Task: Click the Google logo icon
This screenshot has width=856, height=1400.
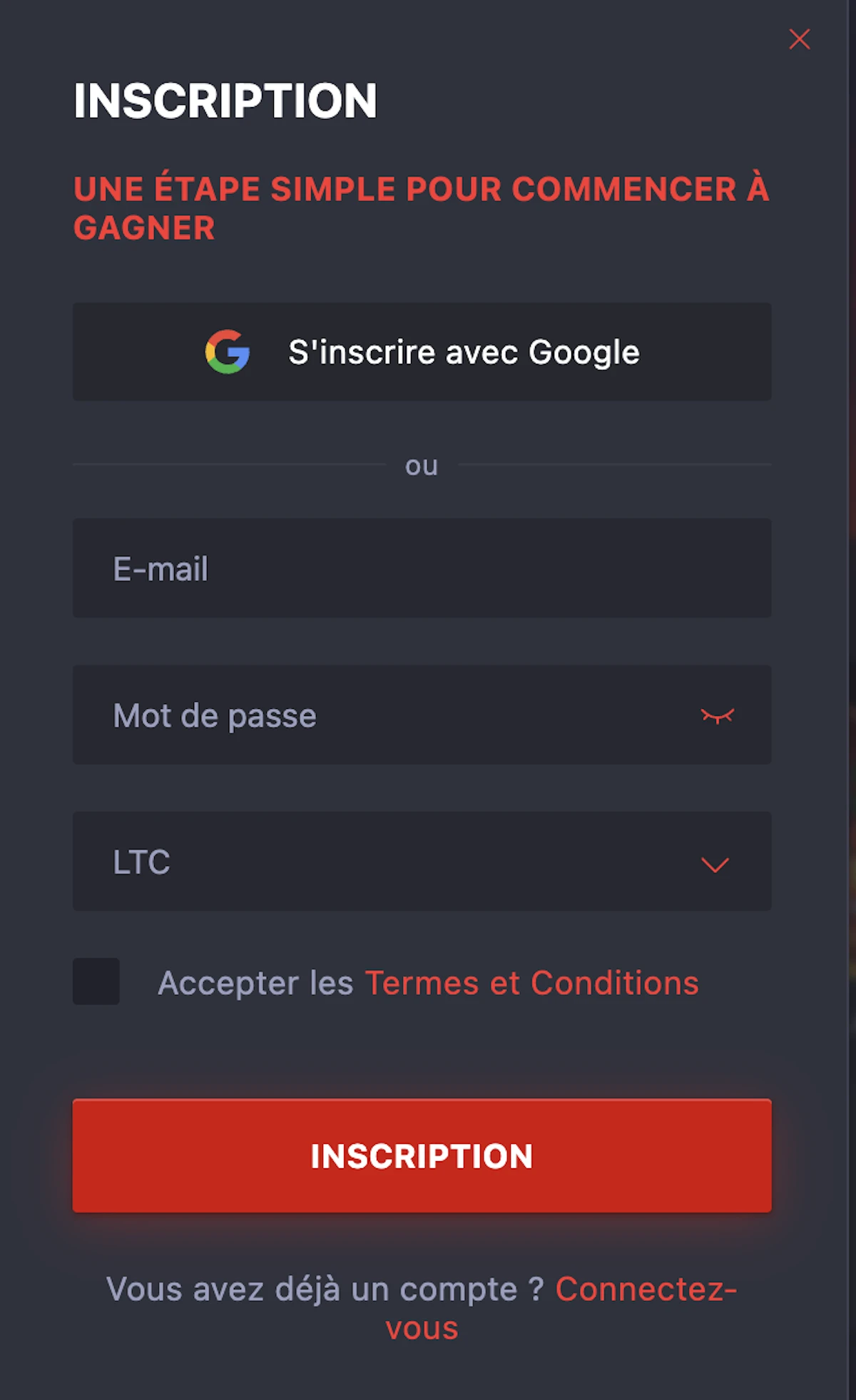Action: pyautogui.click(x=227, y=352)
